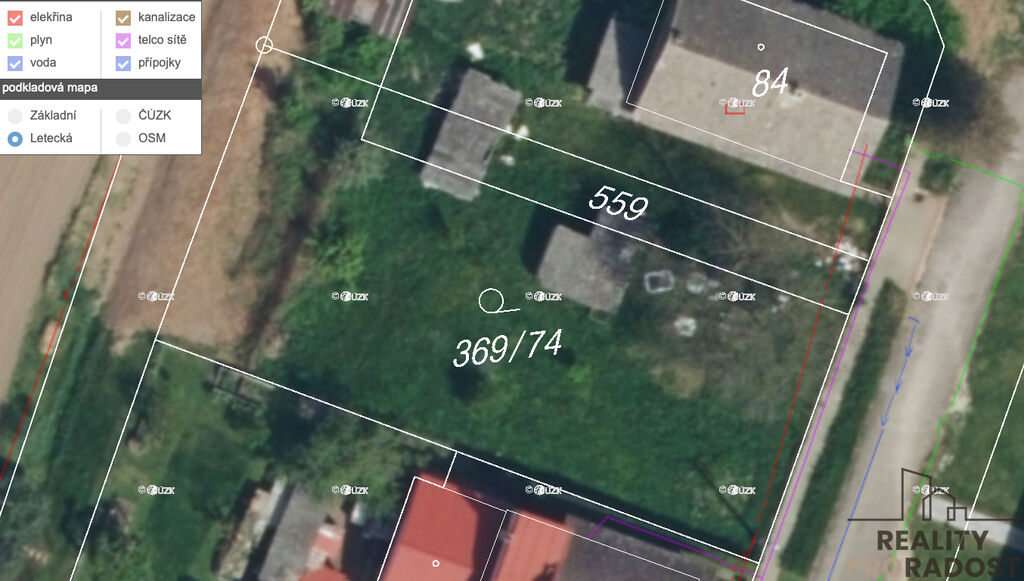Switch base map to OSM
This screenshot has width=1024, height=581.
point(123,139)
